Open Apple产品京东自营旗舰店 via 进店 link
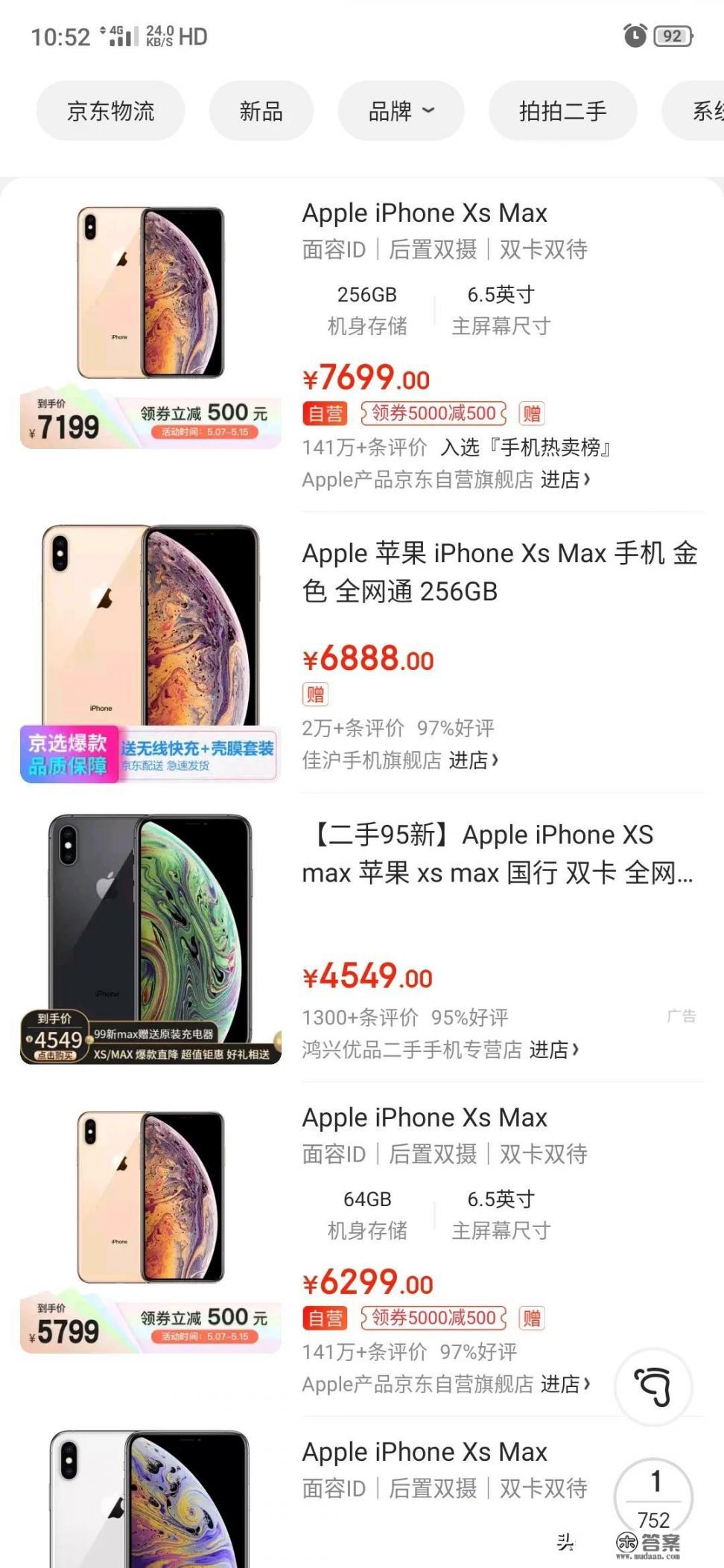The image size is (724, 1568). click(x=563, y=479)
